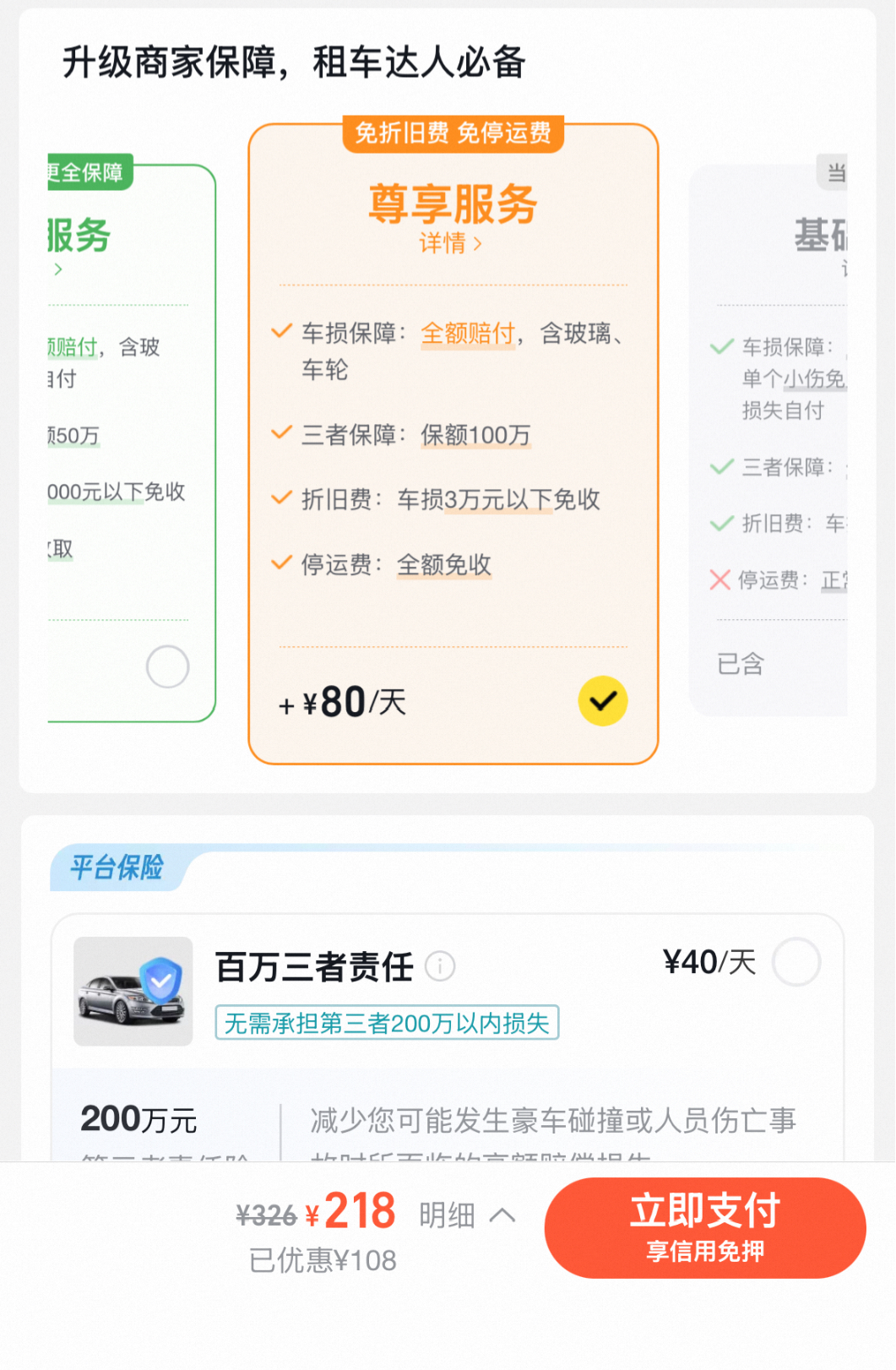Select the green 更全保障 service card option
896x1370 pixels.
click(x=167, y=666)
